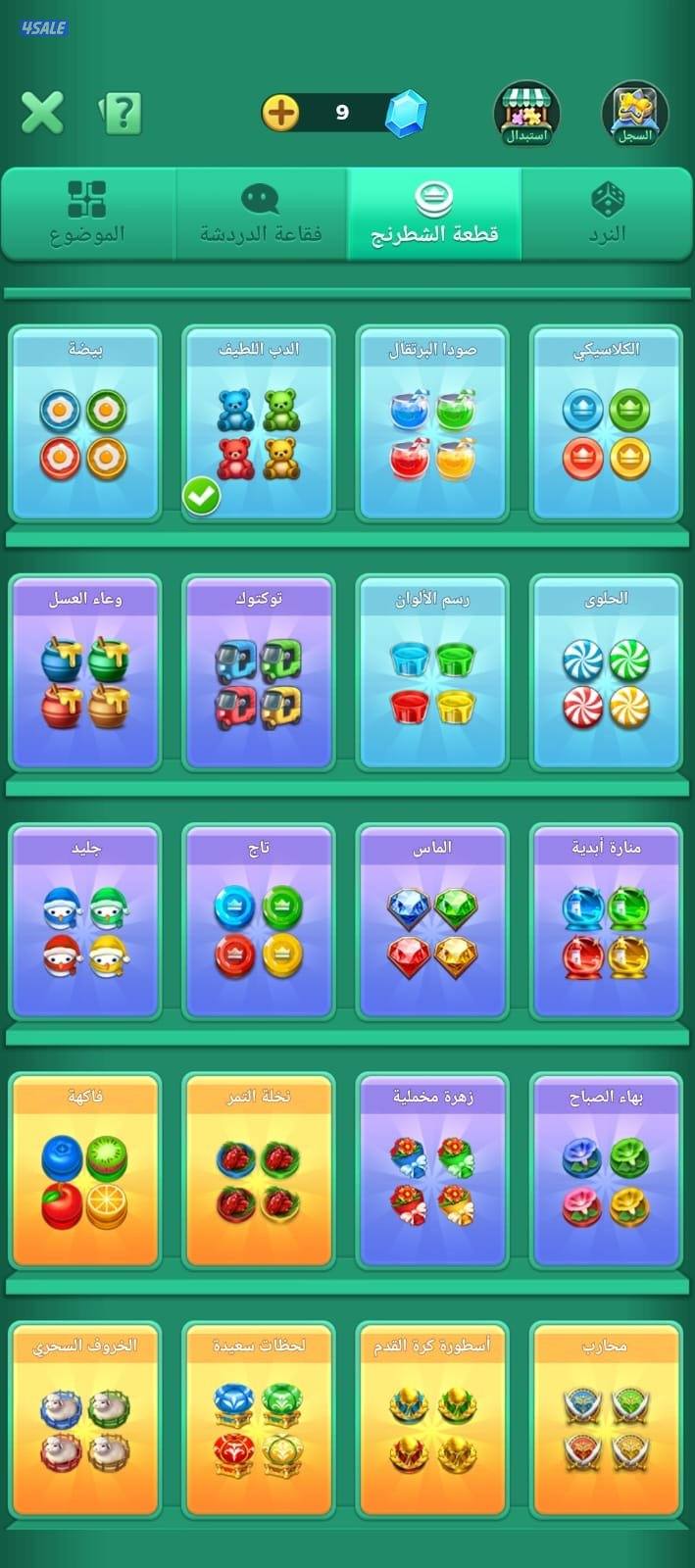Select the وعاء العسل piece set
The width and height of the screenshot is (695, 1568).
point(84,672)
